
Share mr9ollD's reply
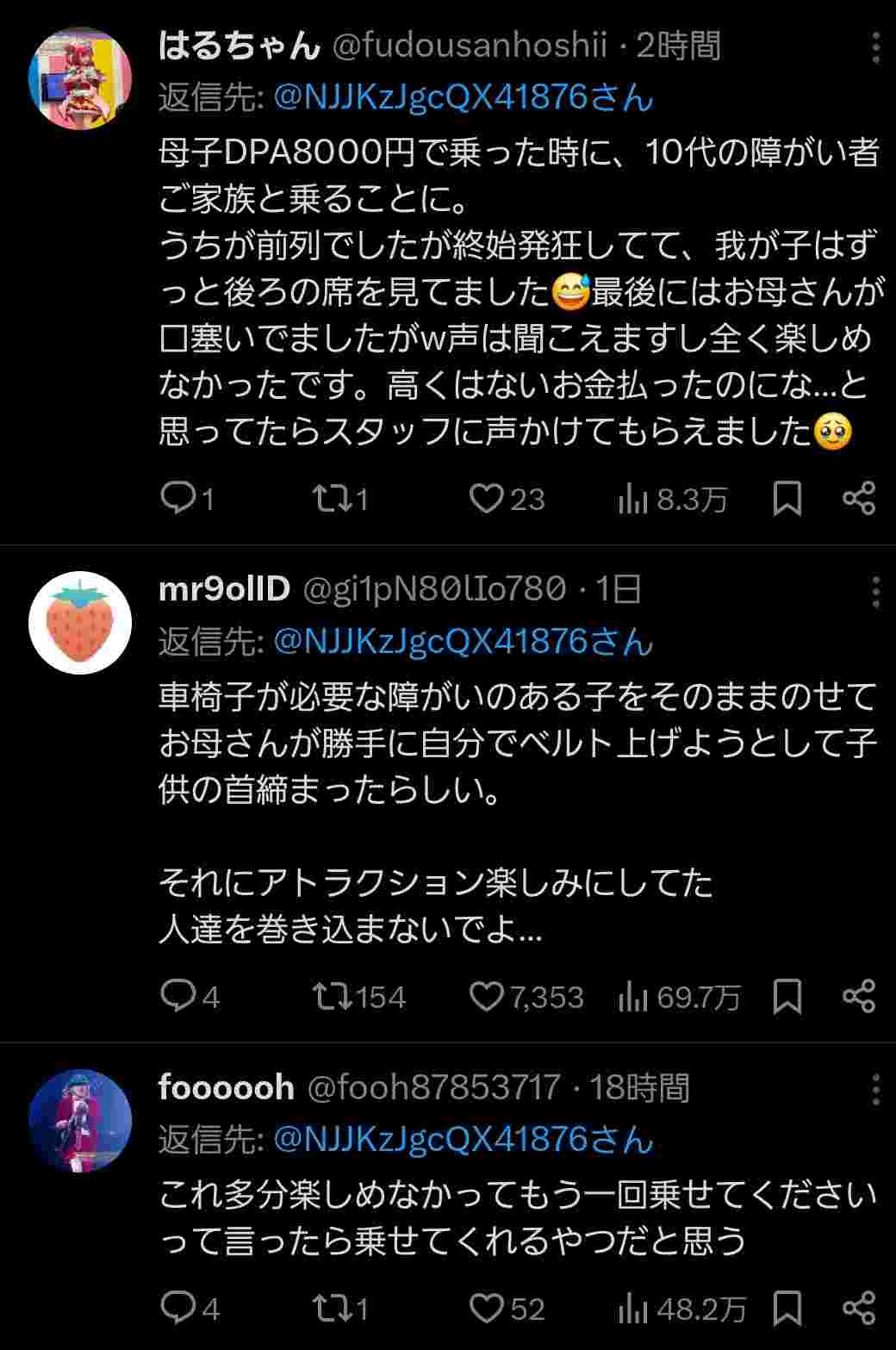(x=859, y=997)
